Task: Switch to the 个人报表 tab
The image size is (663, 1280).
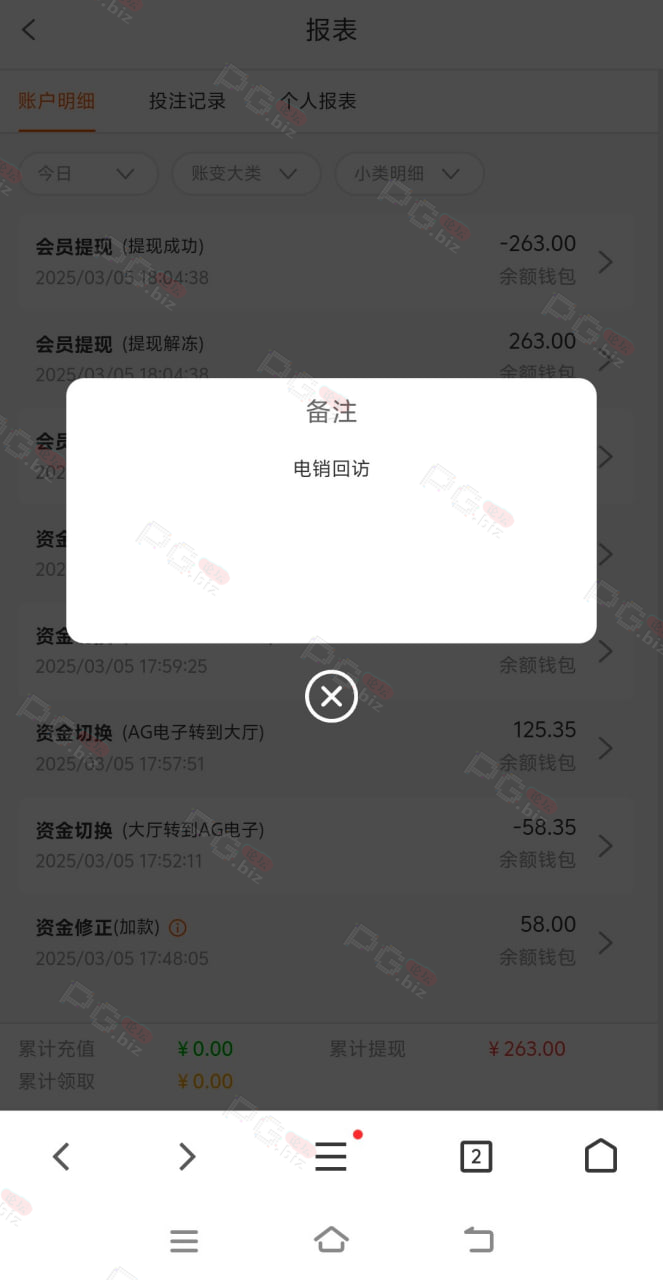Action: click(318, 101)
